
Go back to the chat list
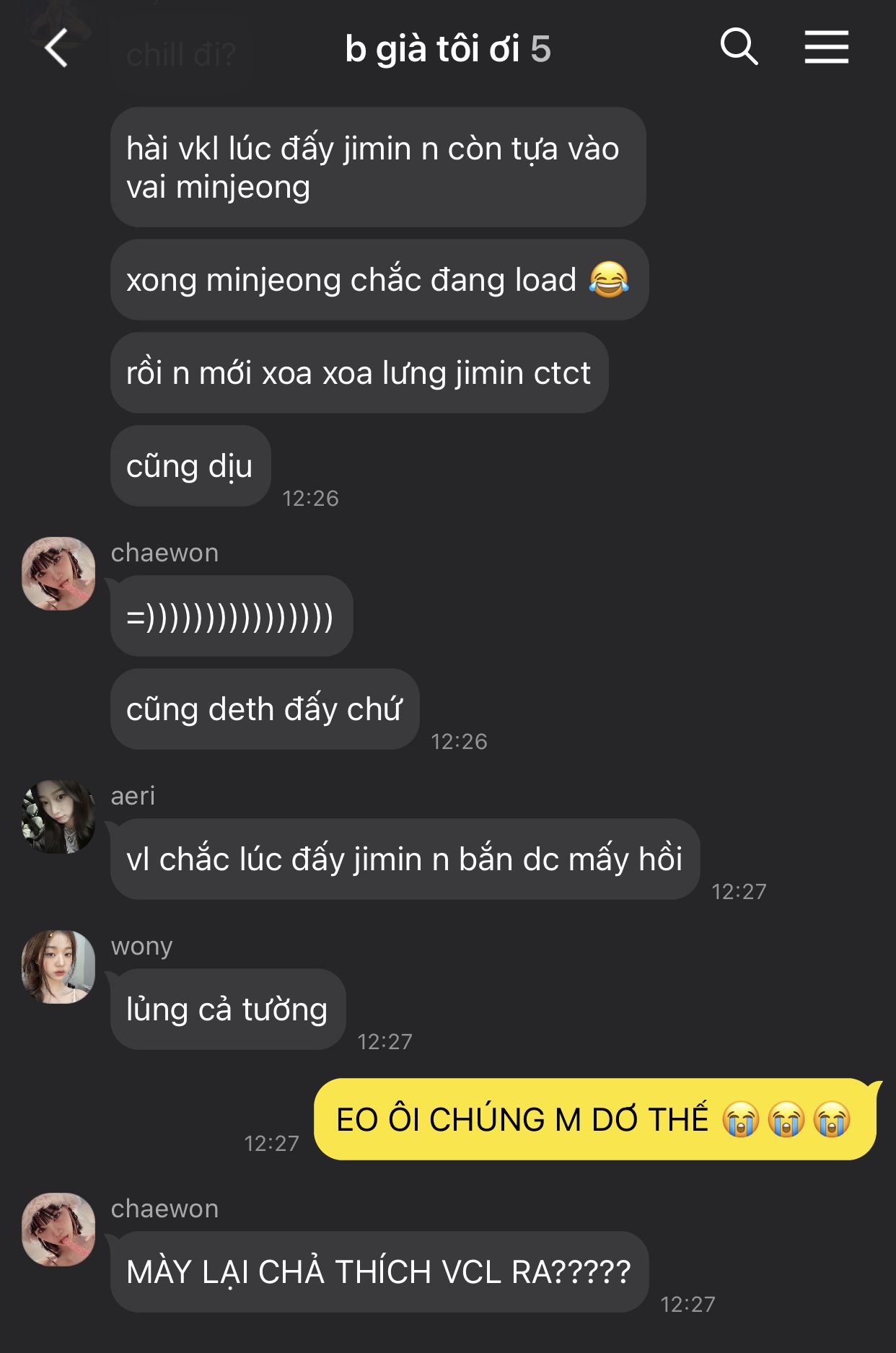[56, 48]
